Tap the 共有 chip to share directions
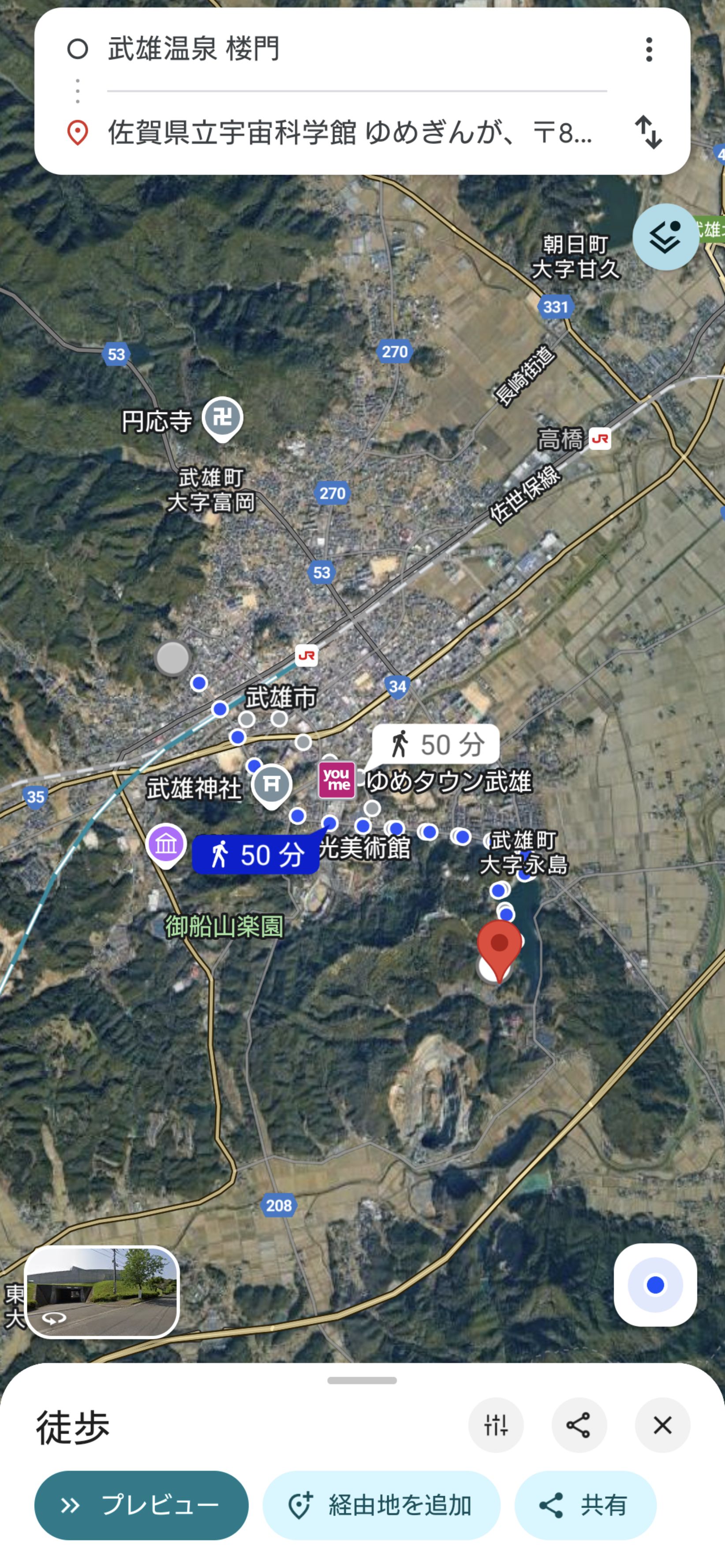The image size is (725, 1568). pos(585,1505)
